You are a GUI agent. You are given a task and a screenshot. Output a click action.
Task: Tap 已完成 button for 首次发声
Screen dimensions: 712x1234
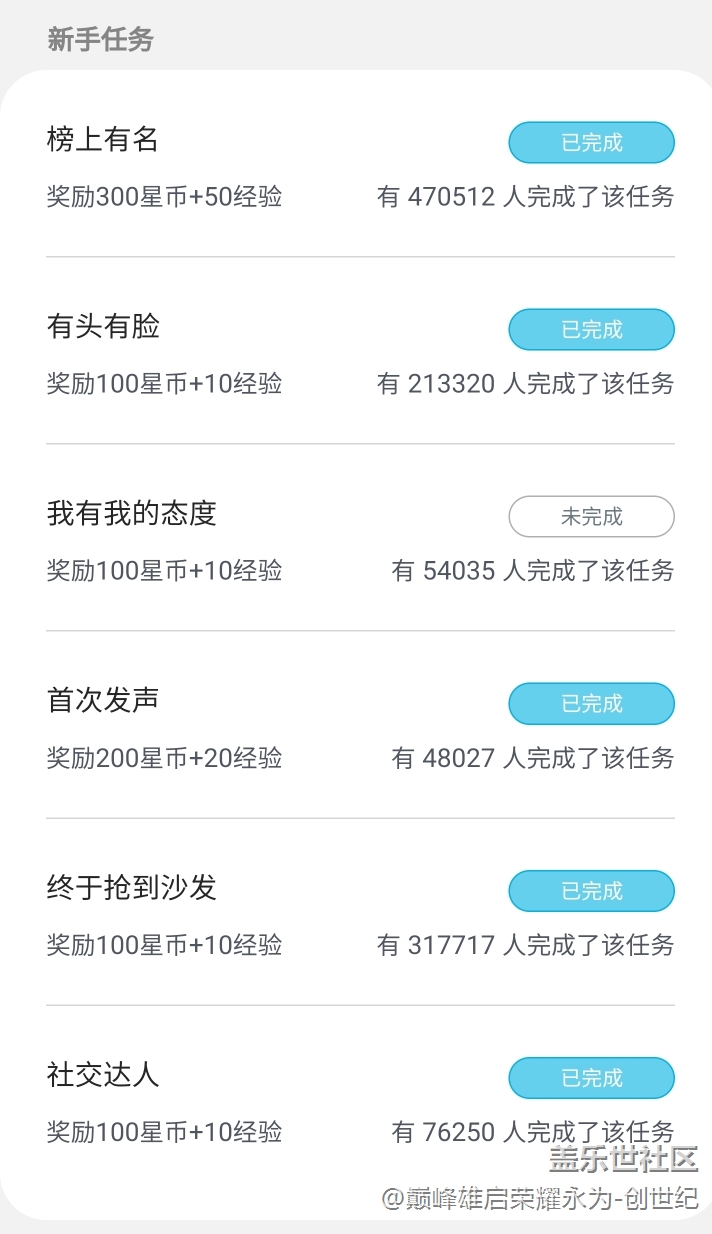[591, 703]
